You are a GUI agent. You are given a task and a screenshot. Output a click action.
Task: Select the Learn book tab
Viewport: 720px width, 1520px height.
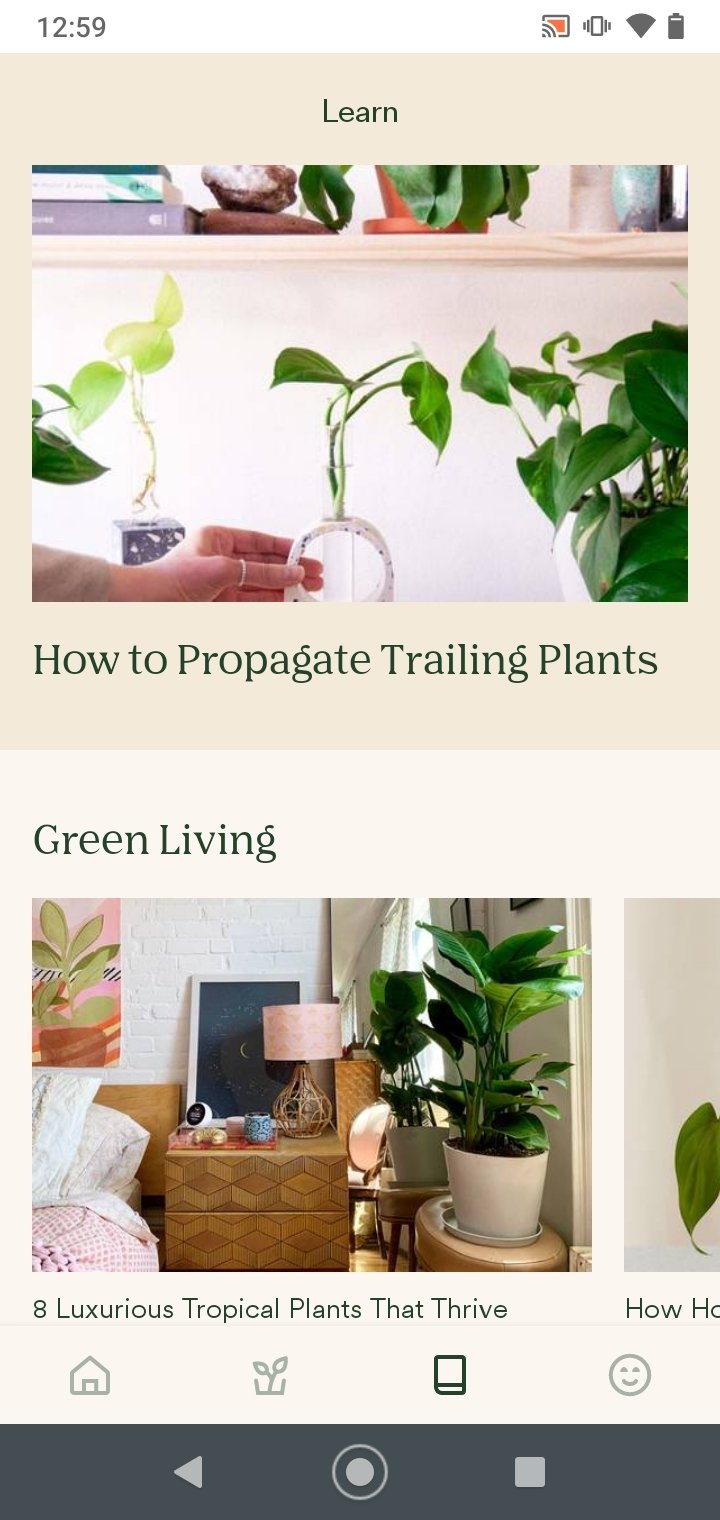(450, 1375)
